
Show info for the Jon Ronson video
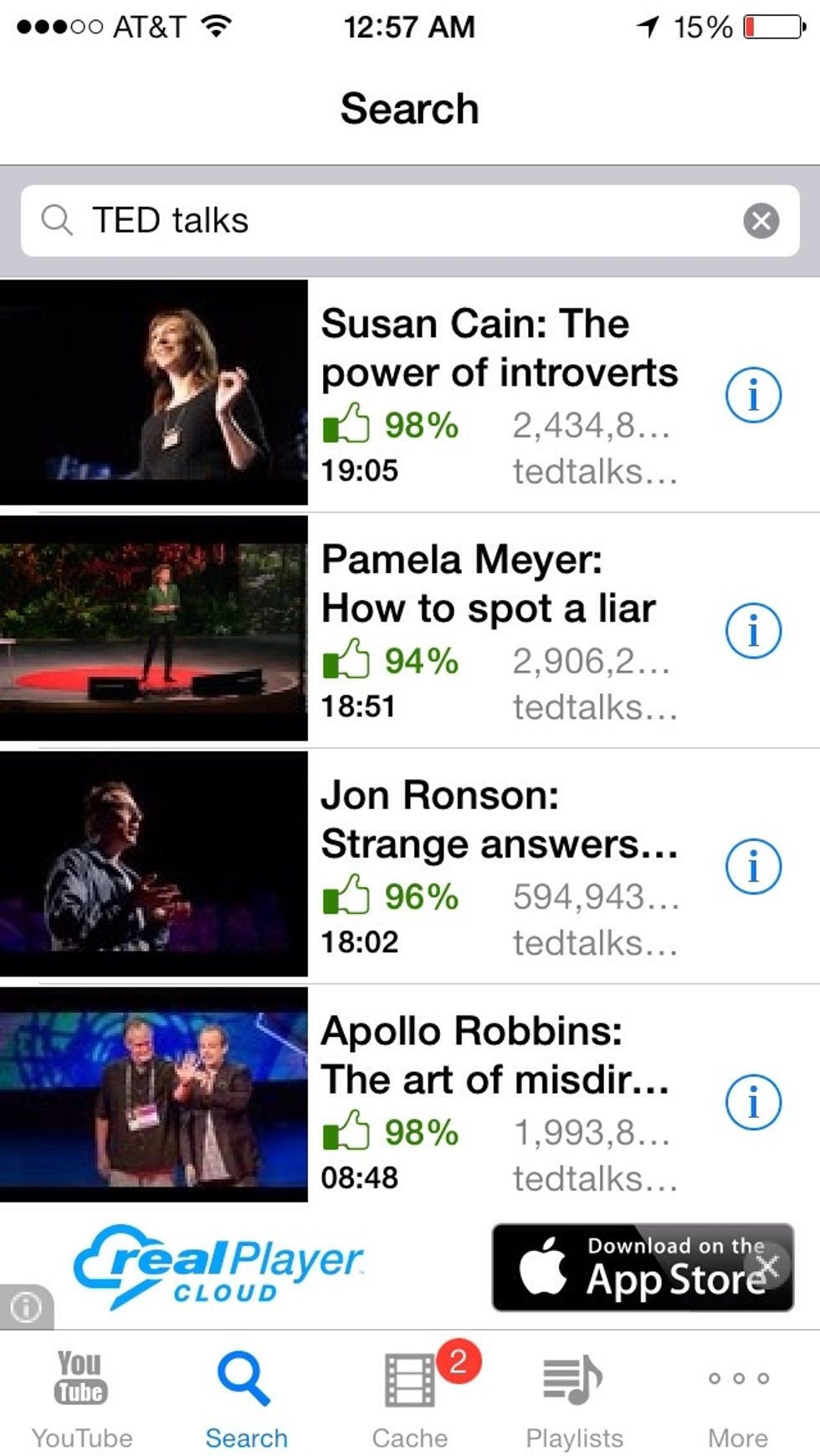753,867
